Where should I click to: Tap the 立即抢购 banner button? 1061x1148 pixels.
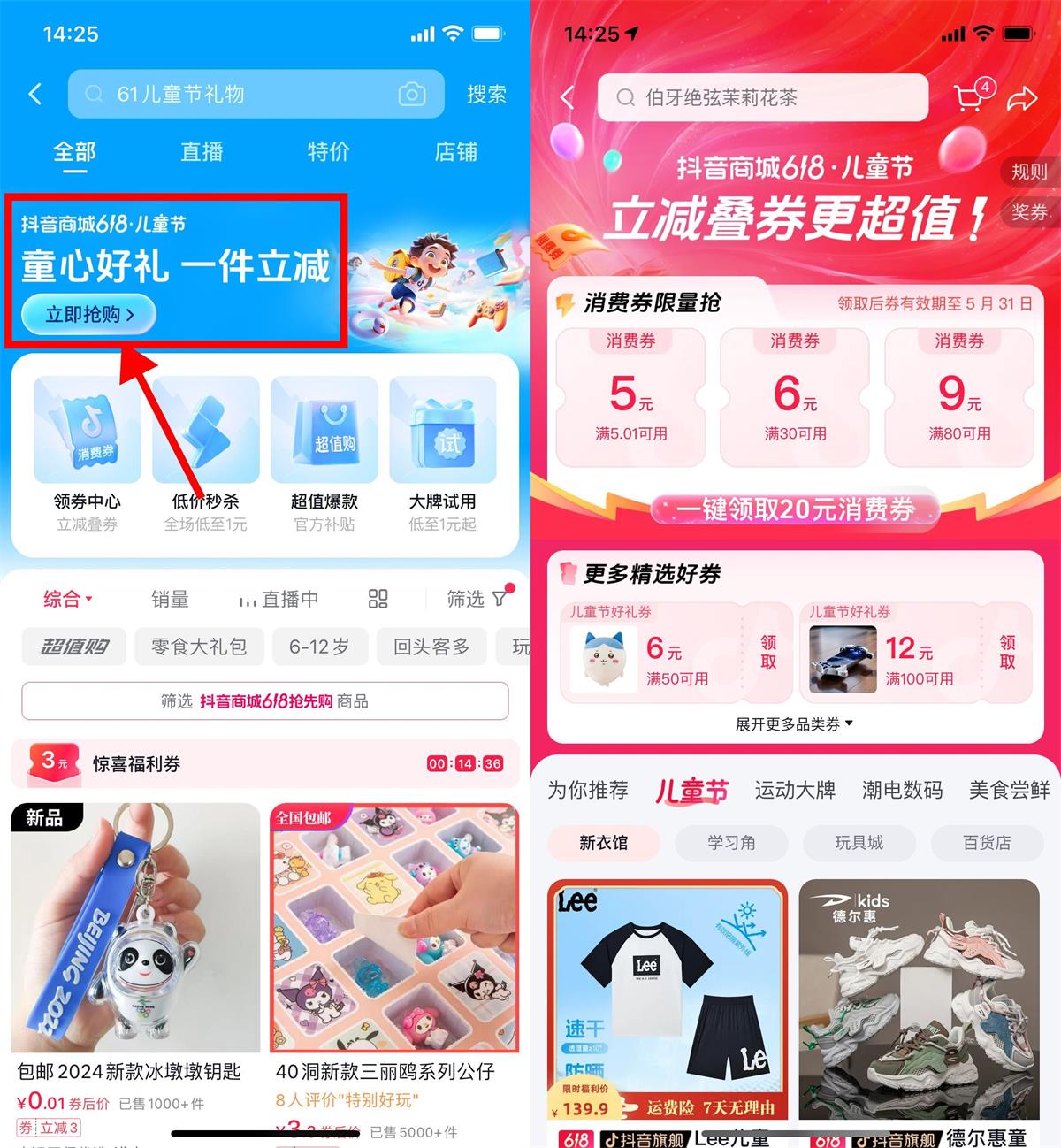click(x=87, y=314)
